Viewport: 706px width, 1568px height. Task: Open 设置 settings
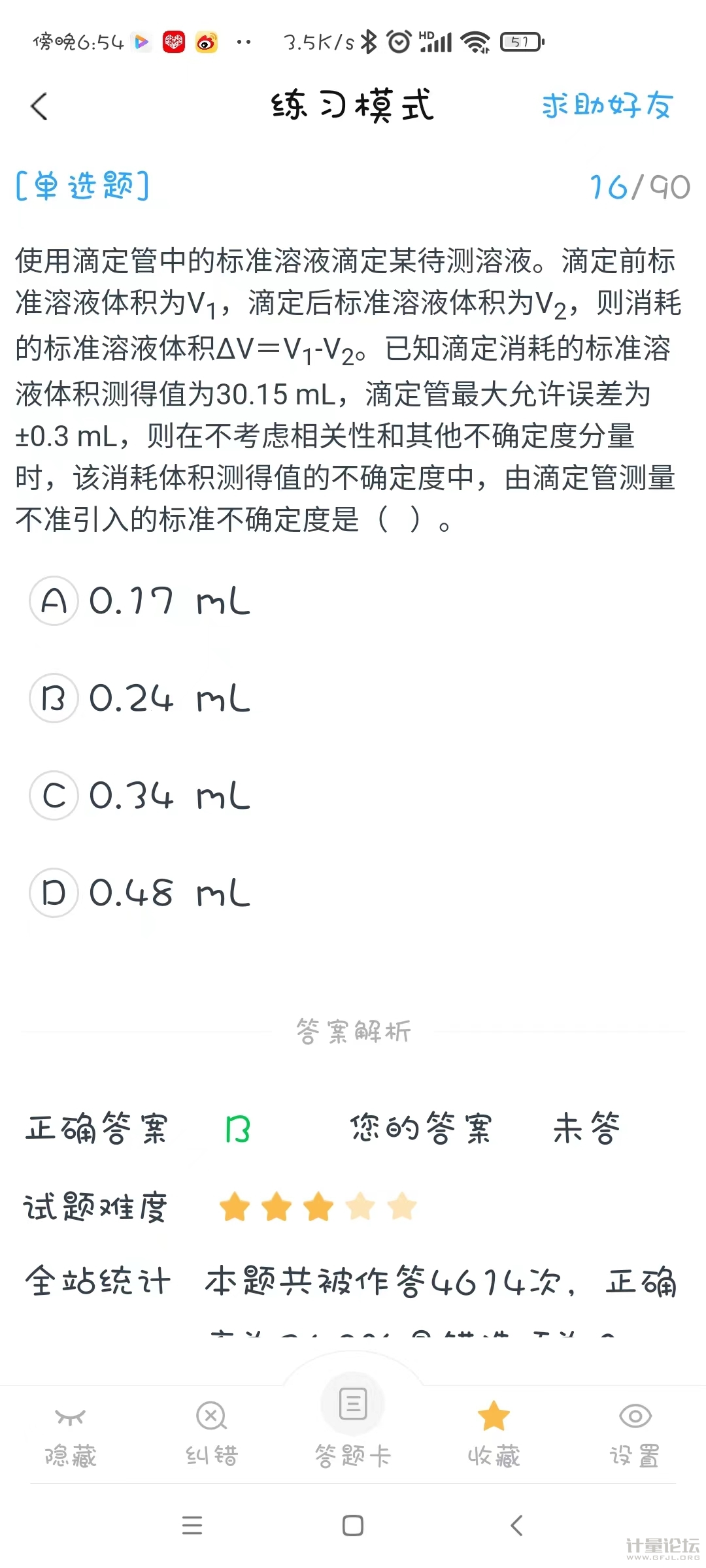[x=635, y=1436]
